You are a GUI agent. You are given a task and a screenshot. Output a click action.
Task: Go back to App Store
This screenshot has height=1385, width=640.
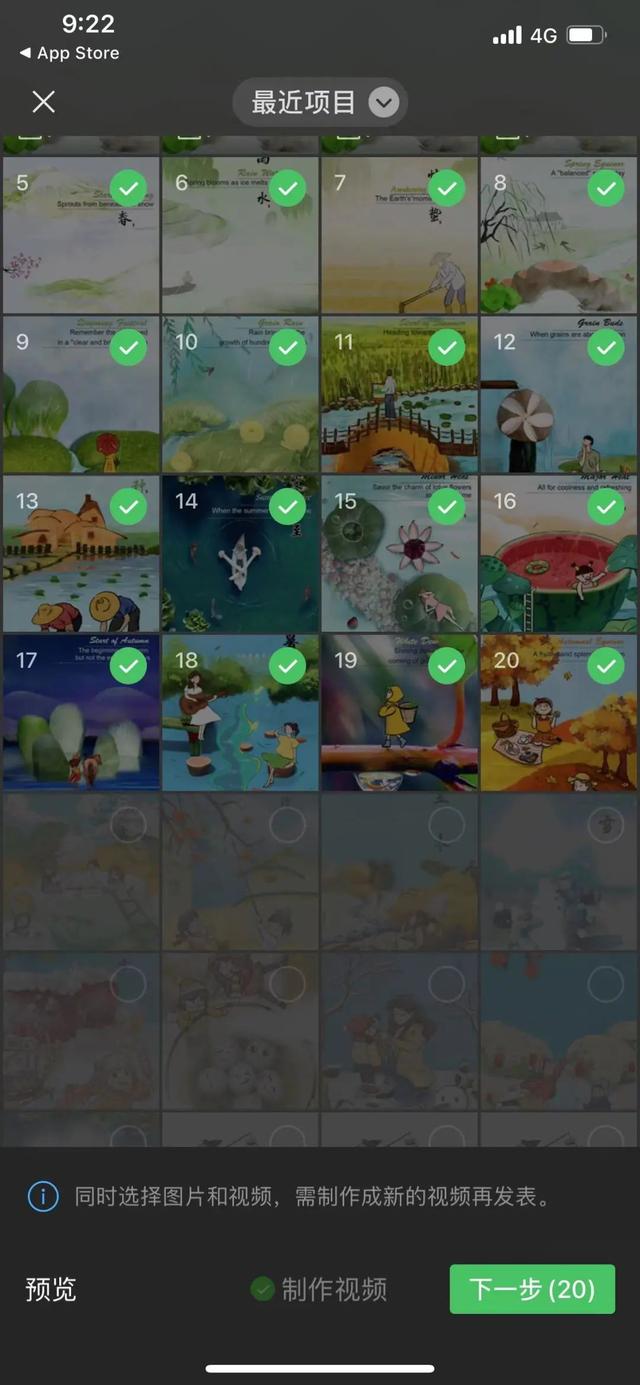(69, 53)
